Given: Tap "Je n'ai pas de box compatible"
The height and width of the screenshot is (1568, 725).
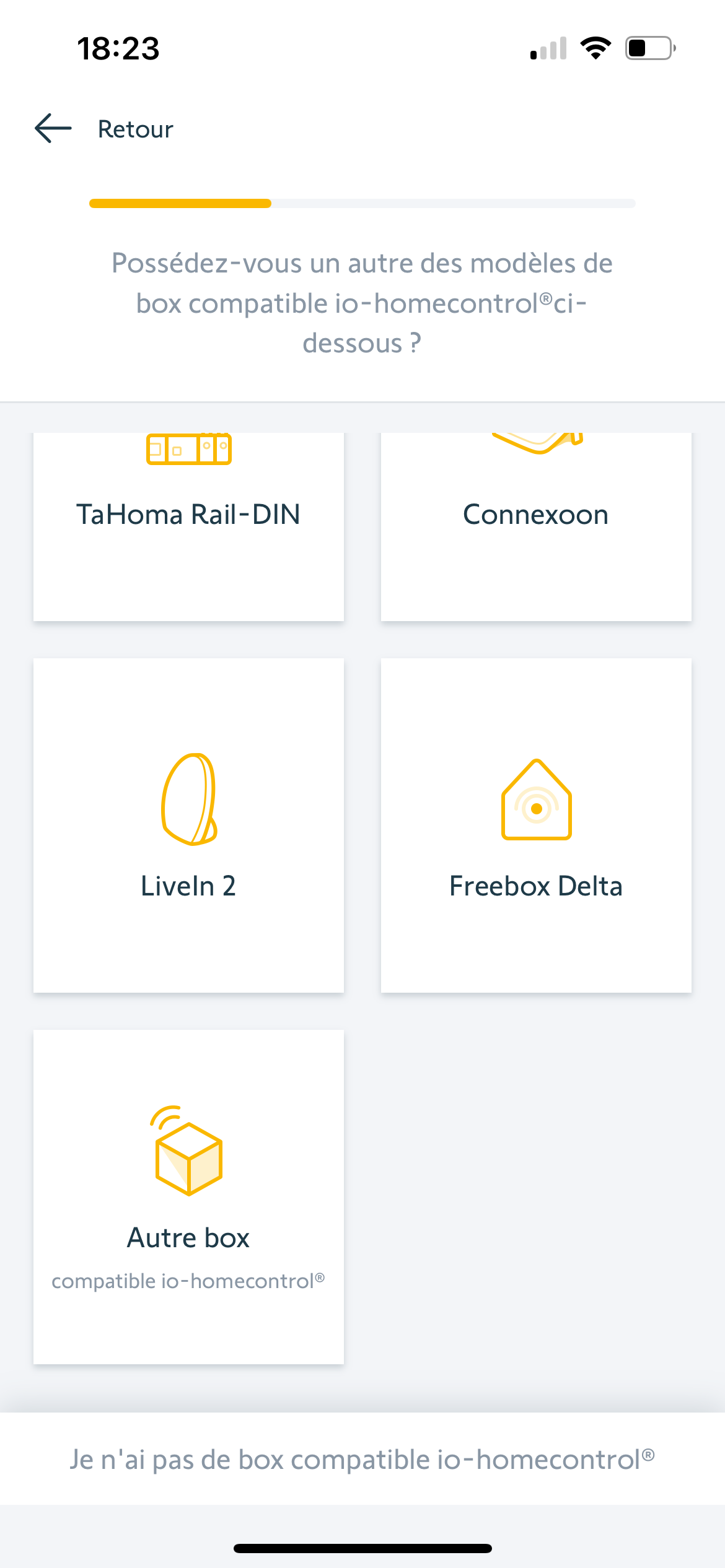Looking at the screenshot, I should [362, 1460].
